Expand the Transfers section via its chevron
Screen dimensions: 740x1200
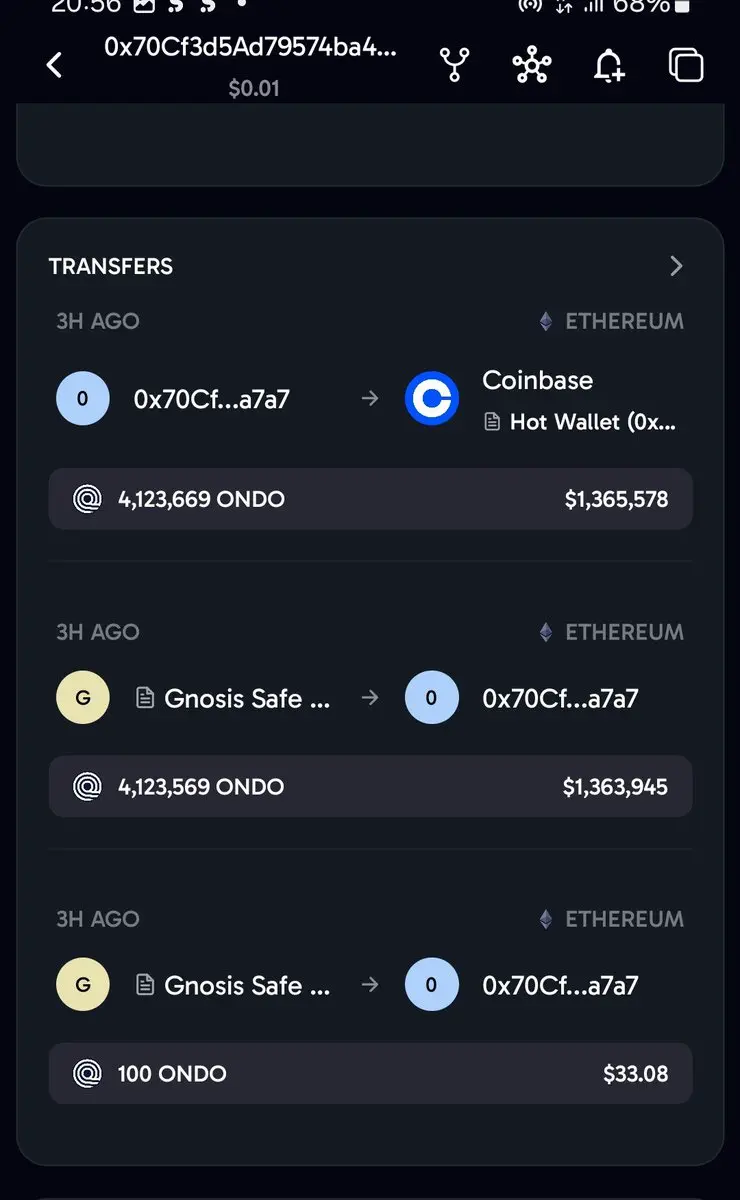click(676, 265)
